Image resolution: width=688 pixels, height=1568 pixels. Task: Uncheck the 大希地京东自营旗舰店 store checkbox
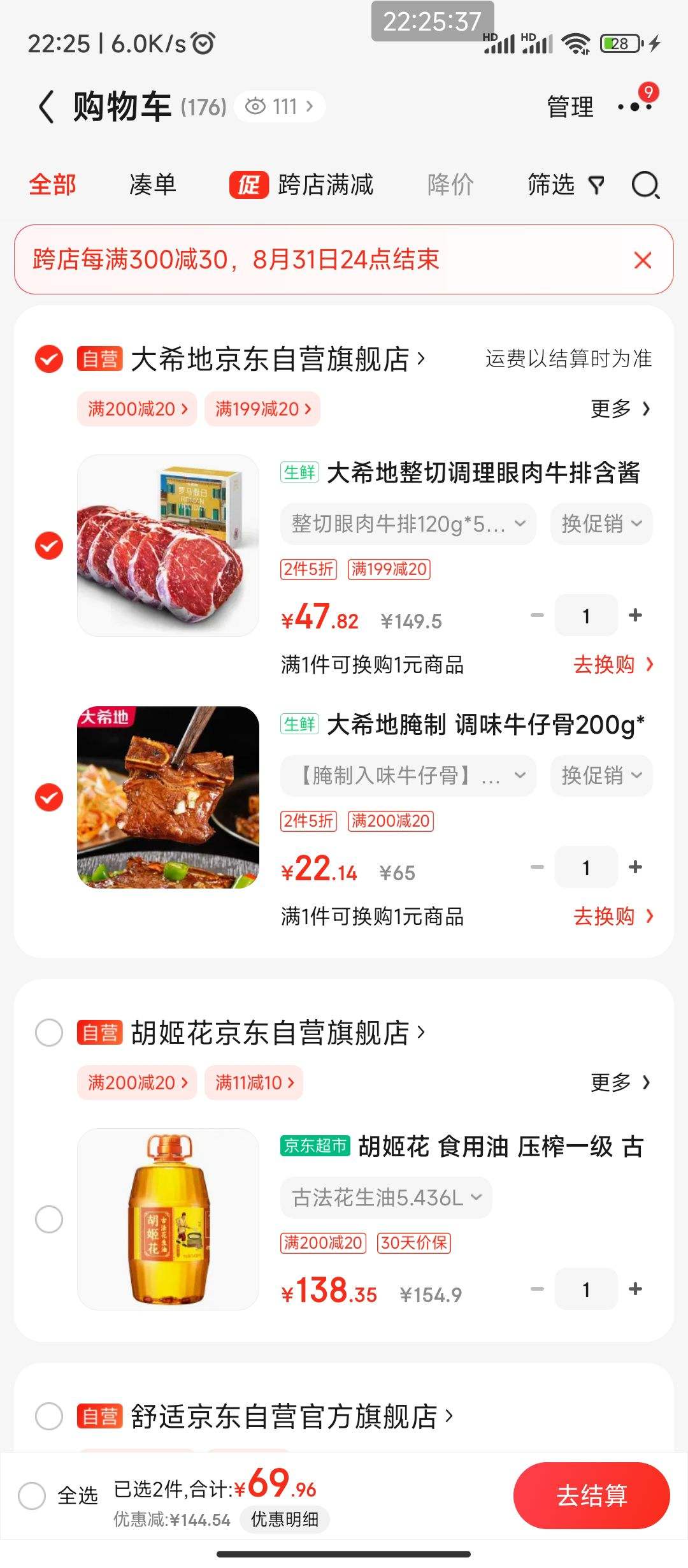[x=49, y=359]
